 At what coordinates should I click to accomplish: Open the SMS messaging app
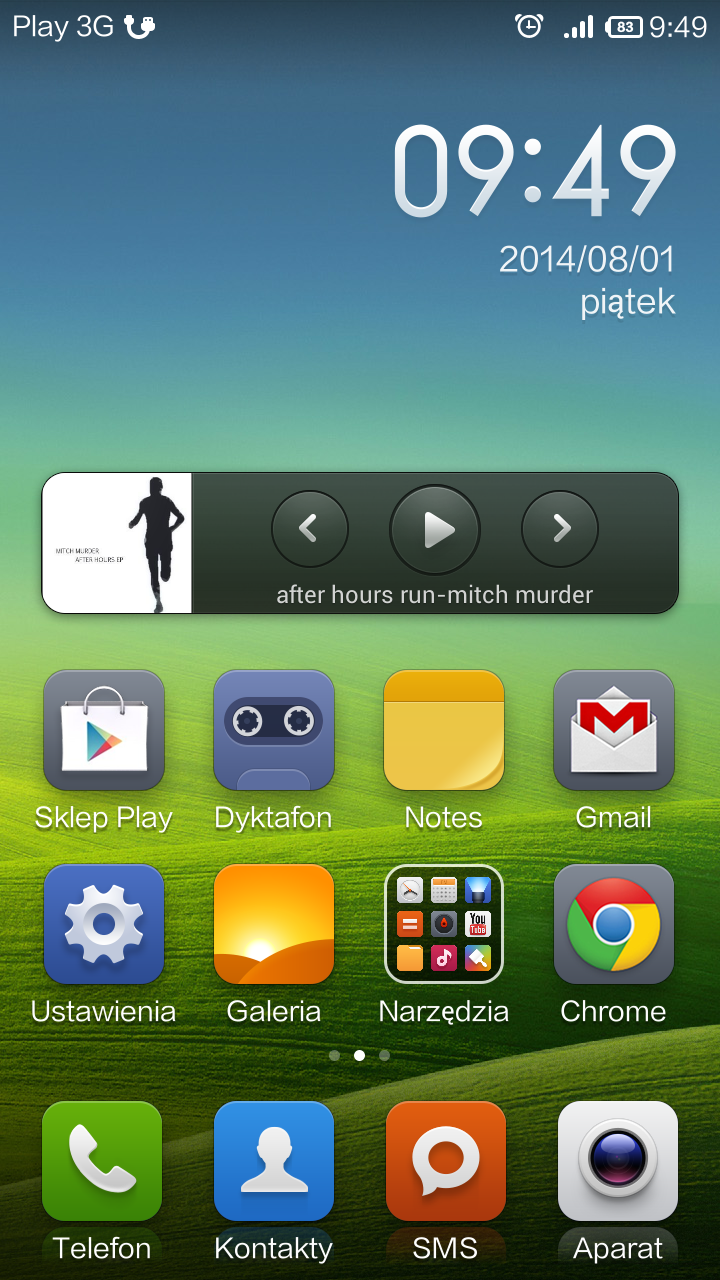point(446,1161)
